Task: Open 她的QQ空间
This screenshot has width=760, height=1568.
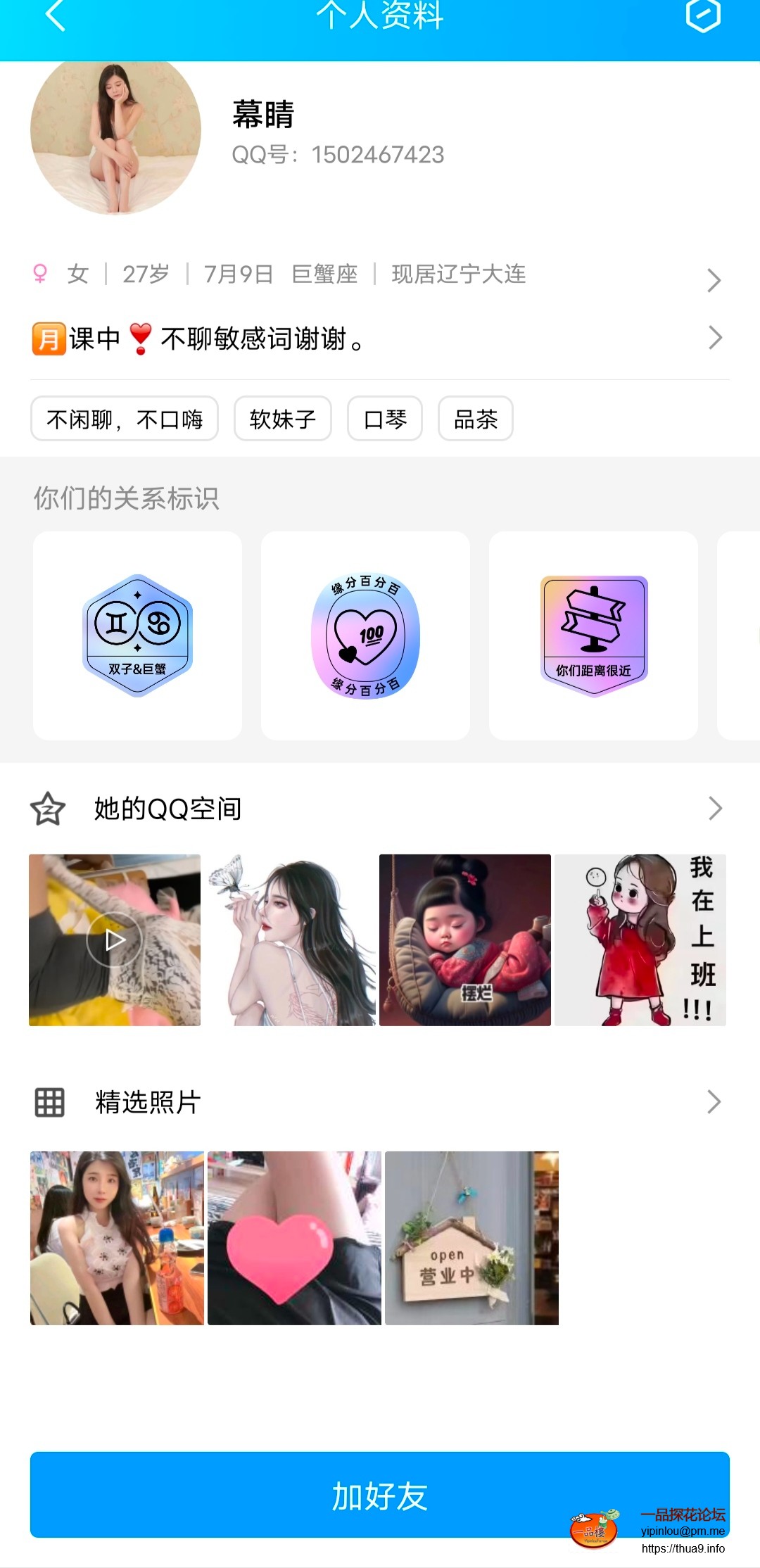Action: (380, 809)
